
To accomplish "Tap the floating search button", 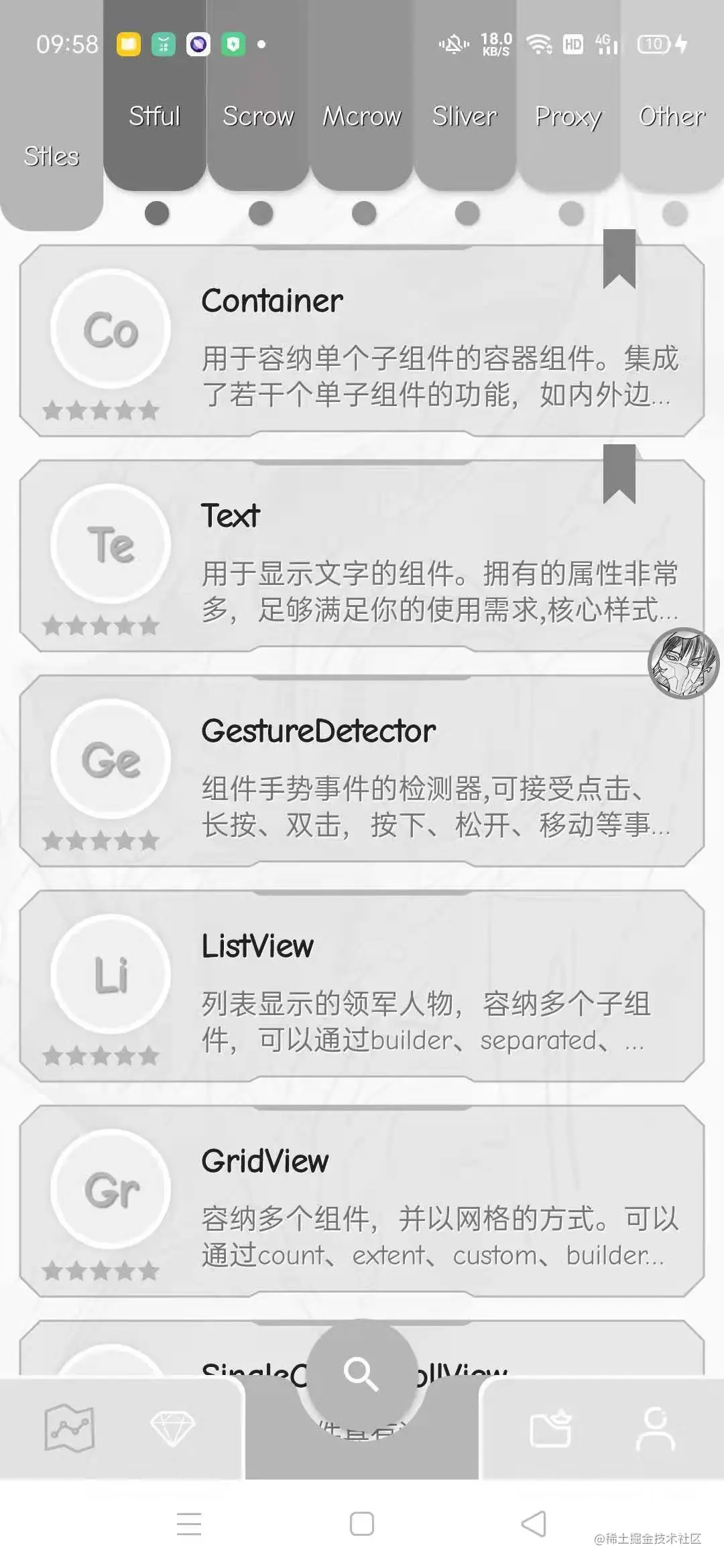I will click(x=362, y=1374).
